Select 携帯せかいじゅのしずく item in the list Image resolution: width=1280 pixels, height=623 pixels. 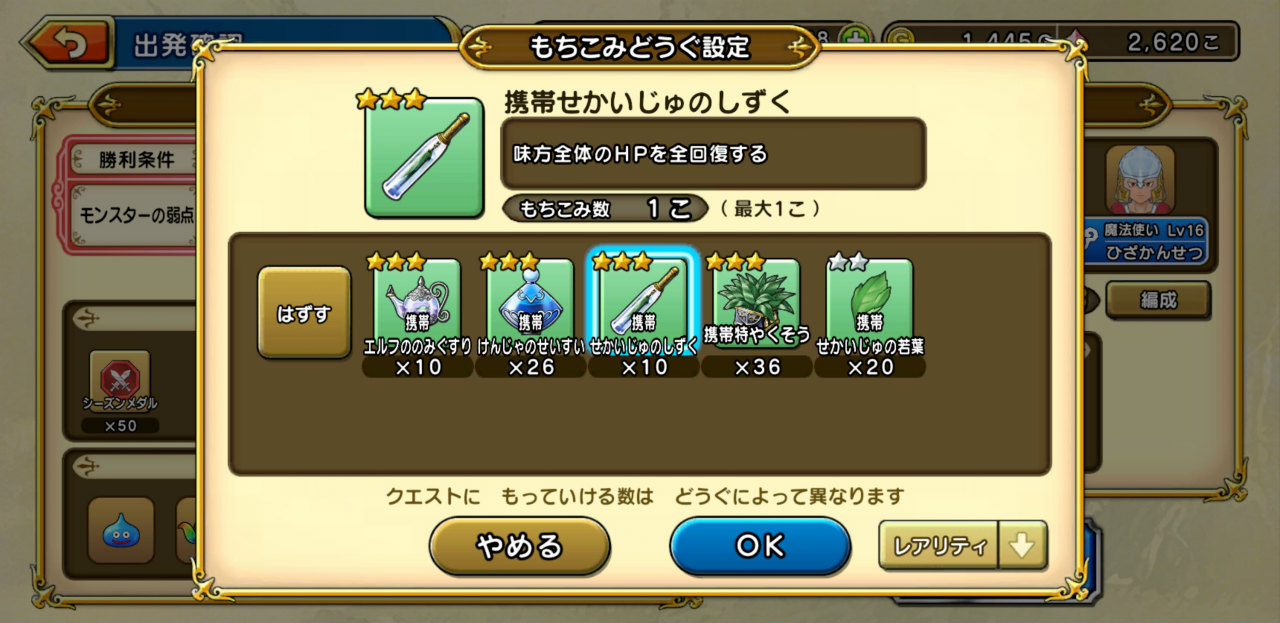[643, 314]
